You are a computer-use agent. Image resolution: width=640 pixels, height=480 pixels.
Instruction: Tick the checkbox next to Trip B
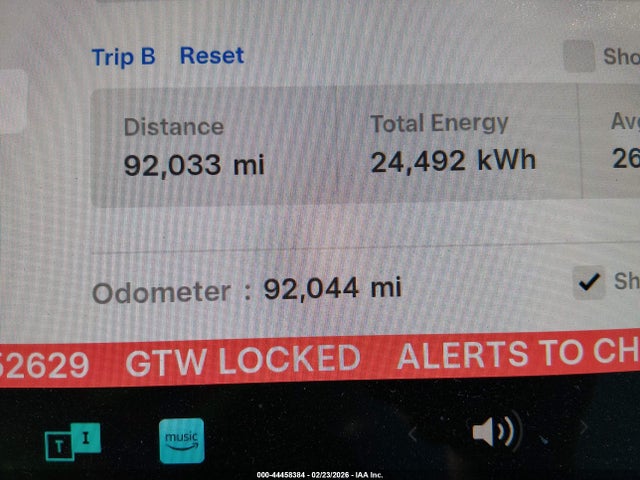[x=579, y=57]
